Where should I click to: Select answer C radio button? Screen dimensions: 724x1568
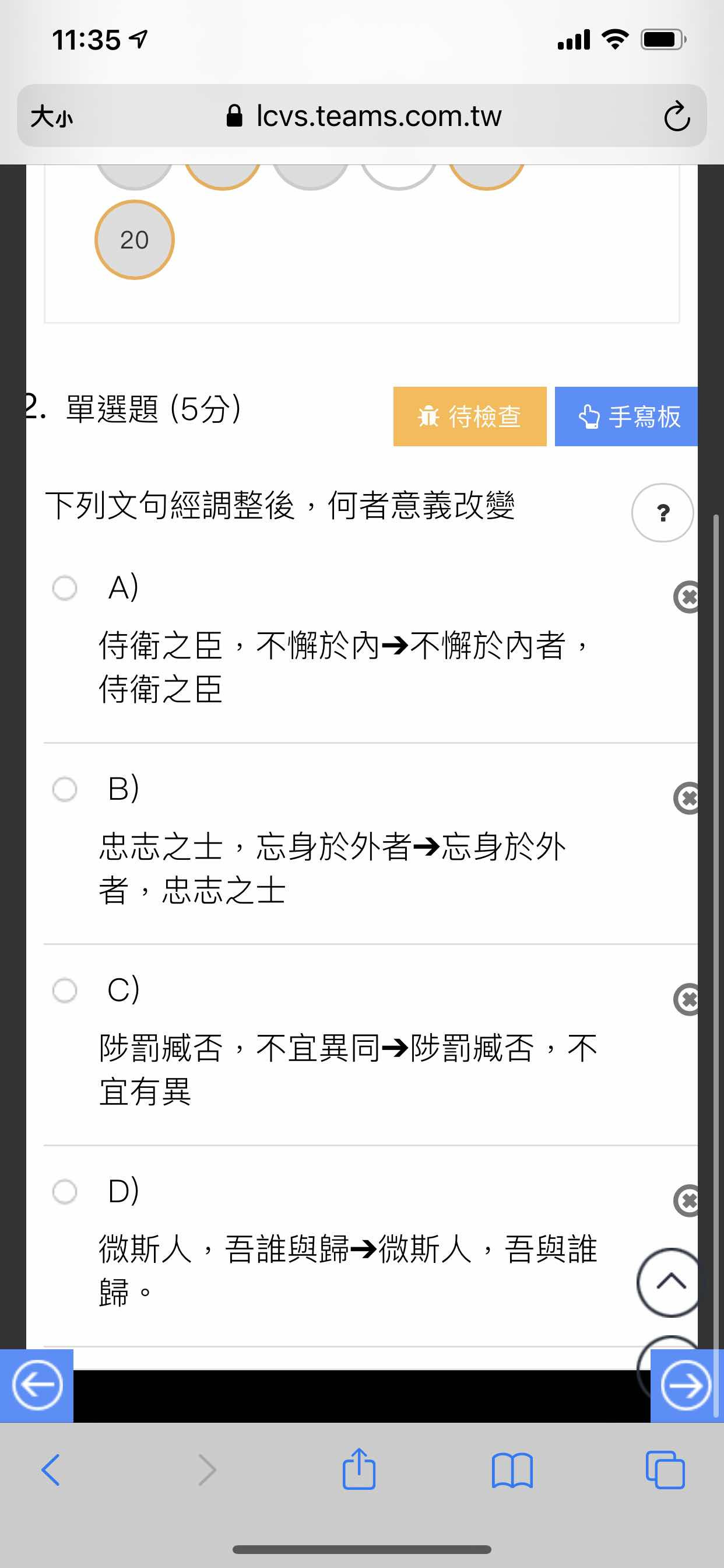pos(65,990)
